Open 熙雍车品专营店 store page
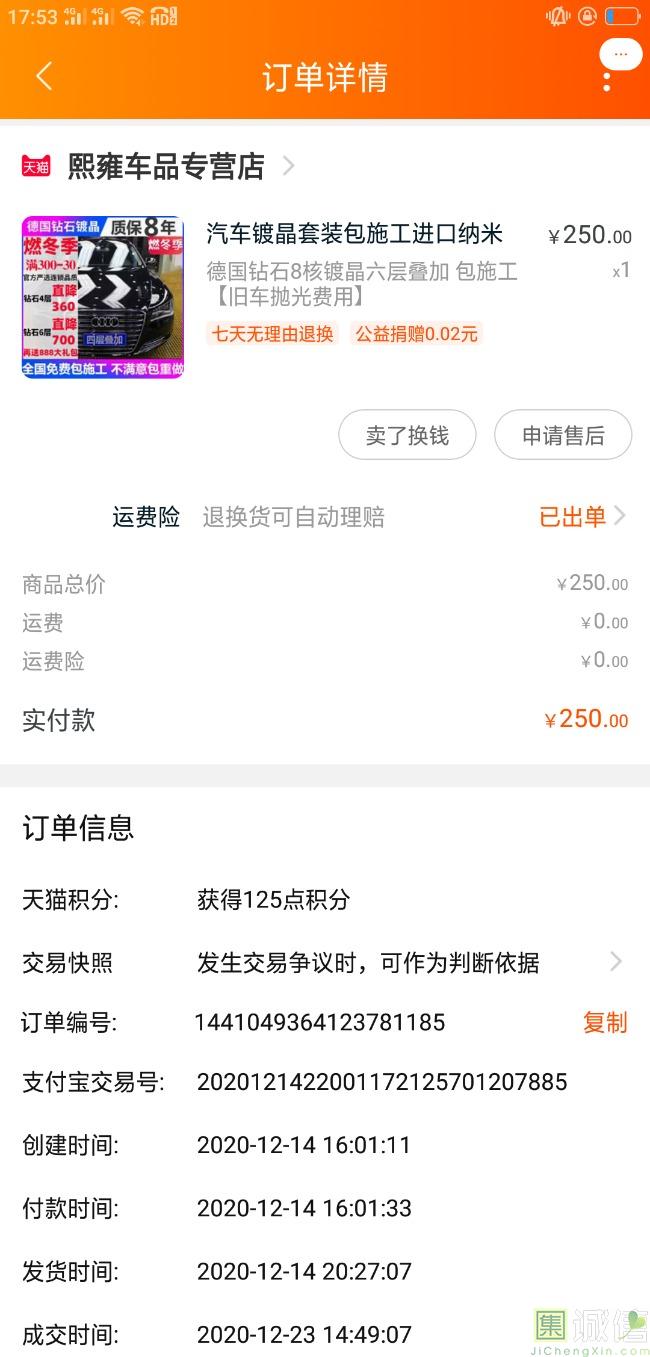 point(166,166)
